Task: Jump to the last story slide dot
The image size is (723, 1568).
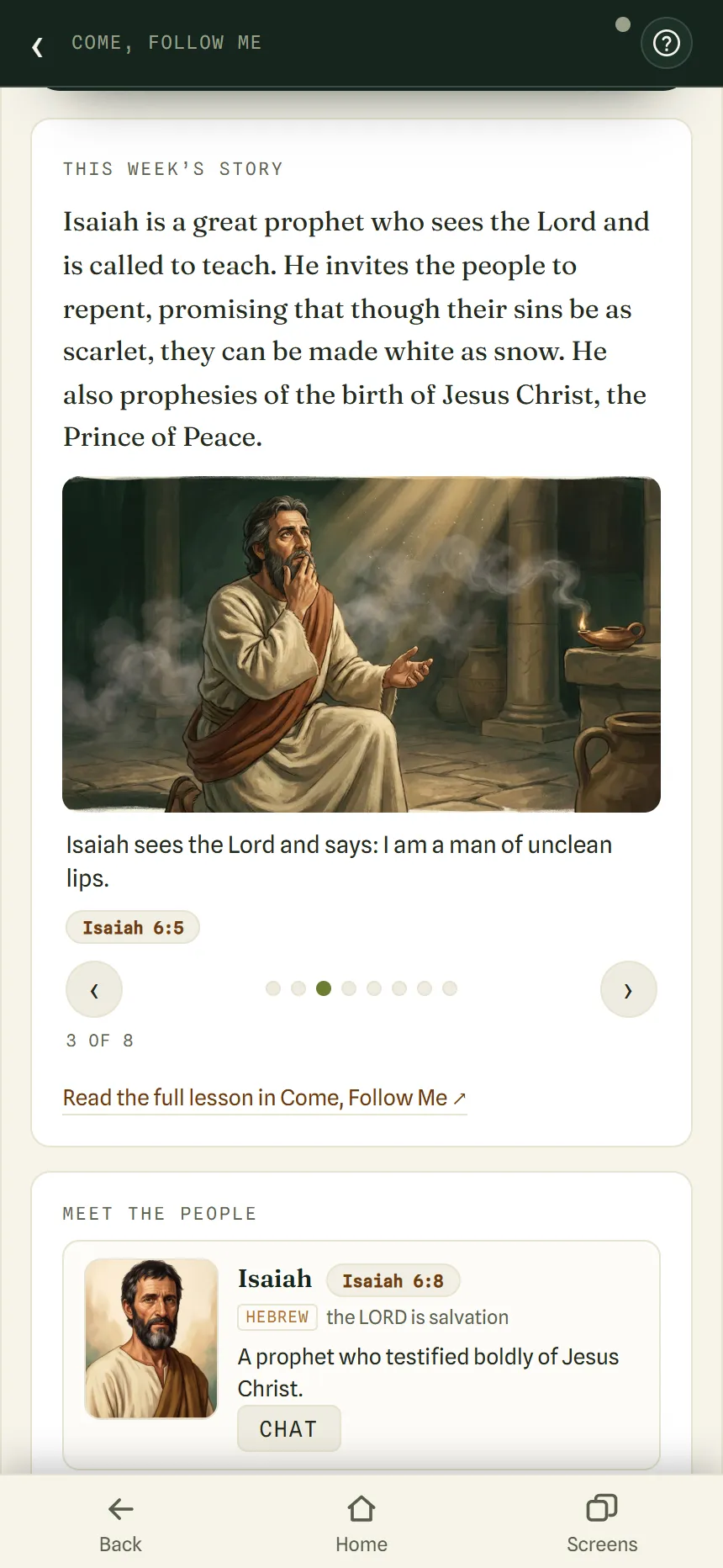Action: [x=450, y=988]
